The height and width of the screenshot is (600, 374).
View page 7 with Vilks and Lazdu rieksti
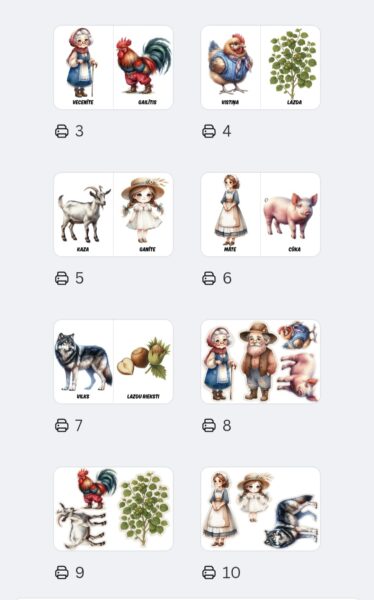click(x=113, y=362)
